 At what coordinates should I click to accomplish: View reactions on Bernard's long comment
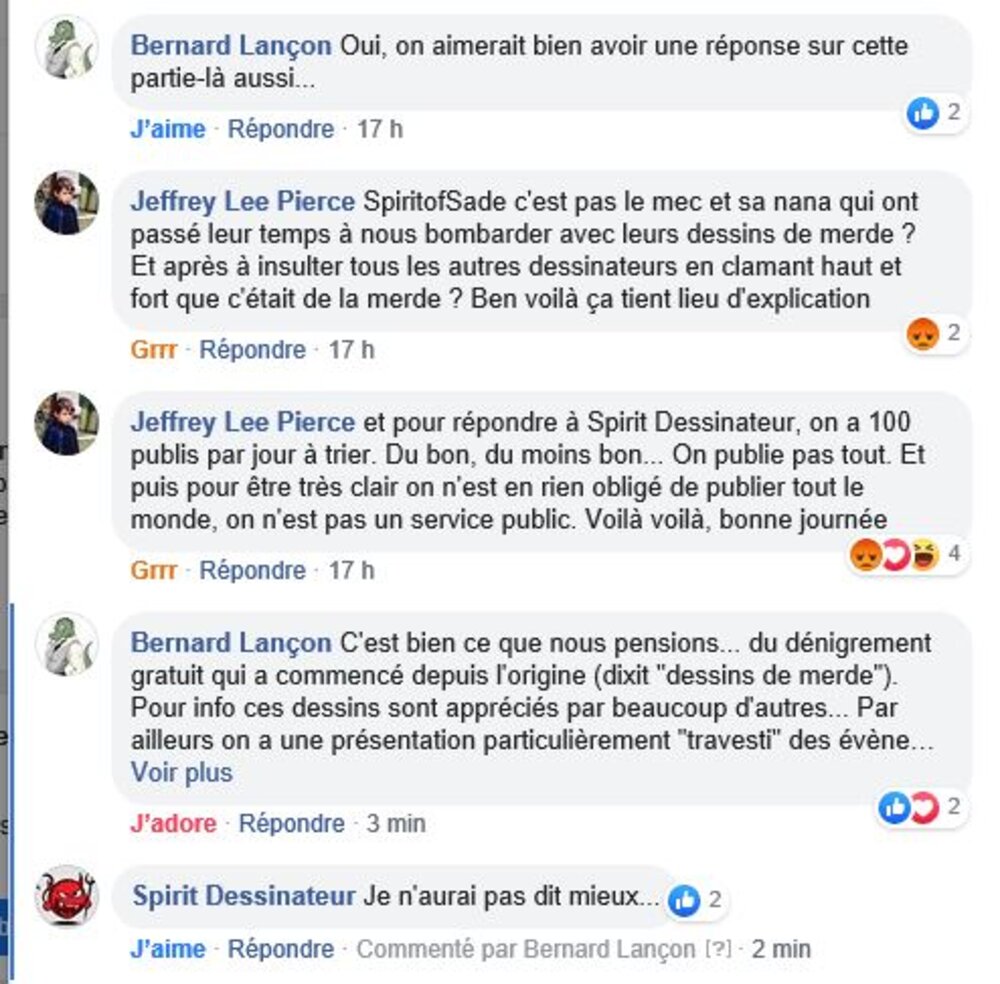[919, 807]
